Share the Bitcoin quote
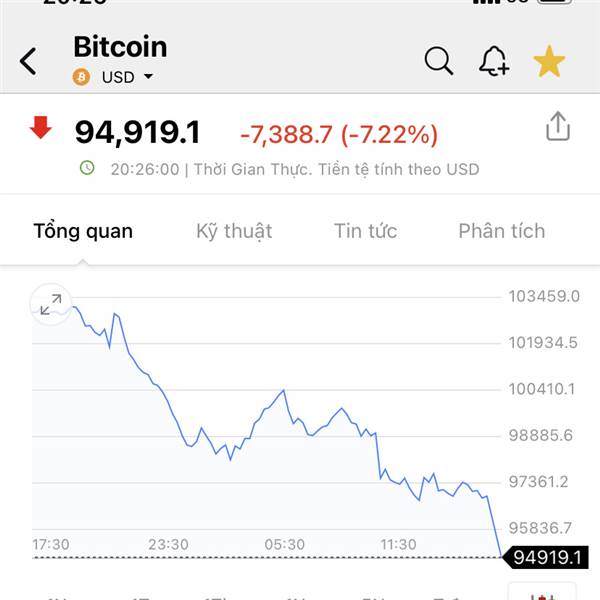 pyautogui.click(x=557, y=127)
